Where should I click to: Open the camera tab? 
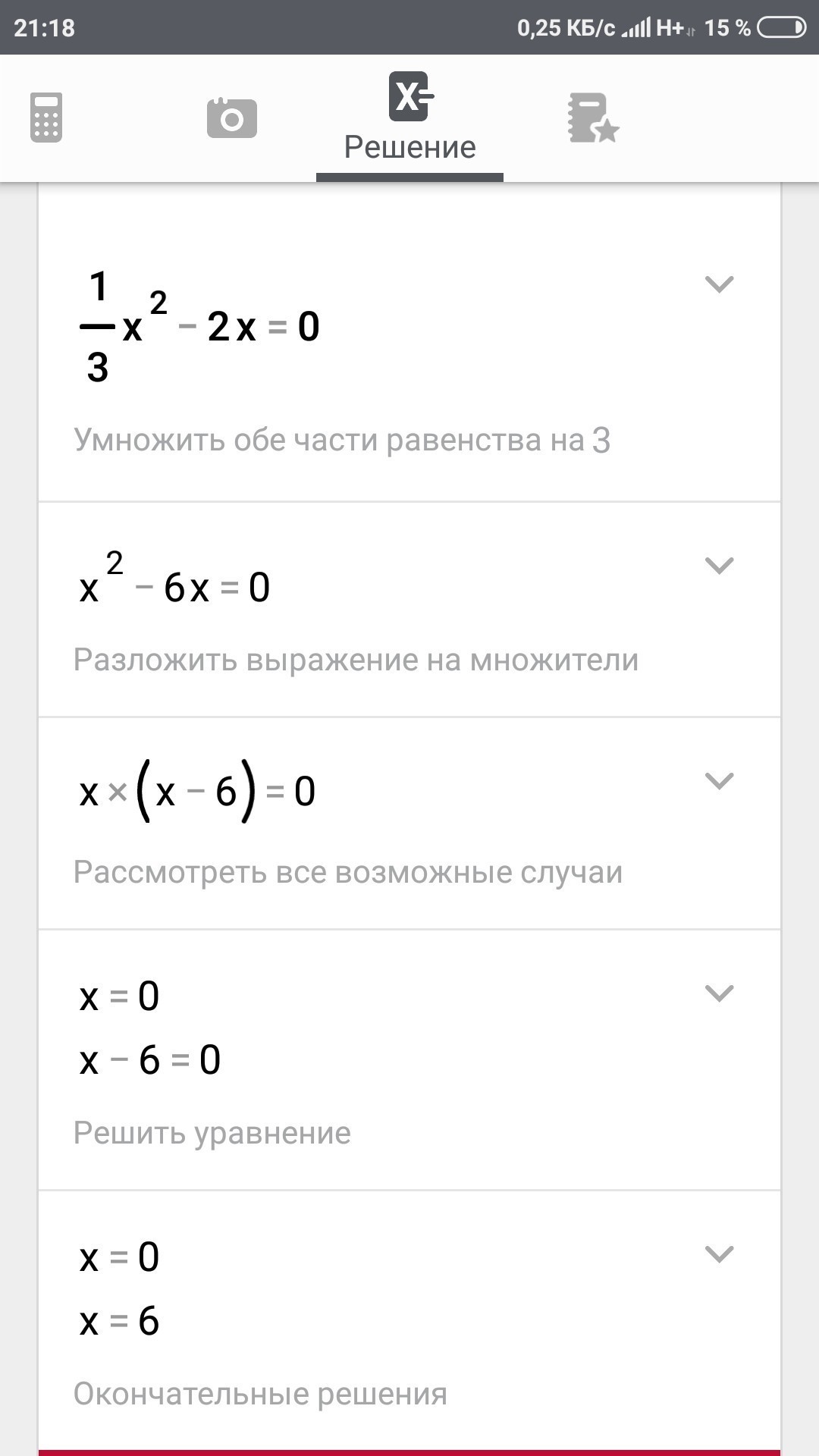pyautogui.click(x=232, y=118)
